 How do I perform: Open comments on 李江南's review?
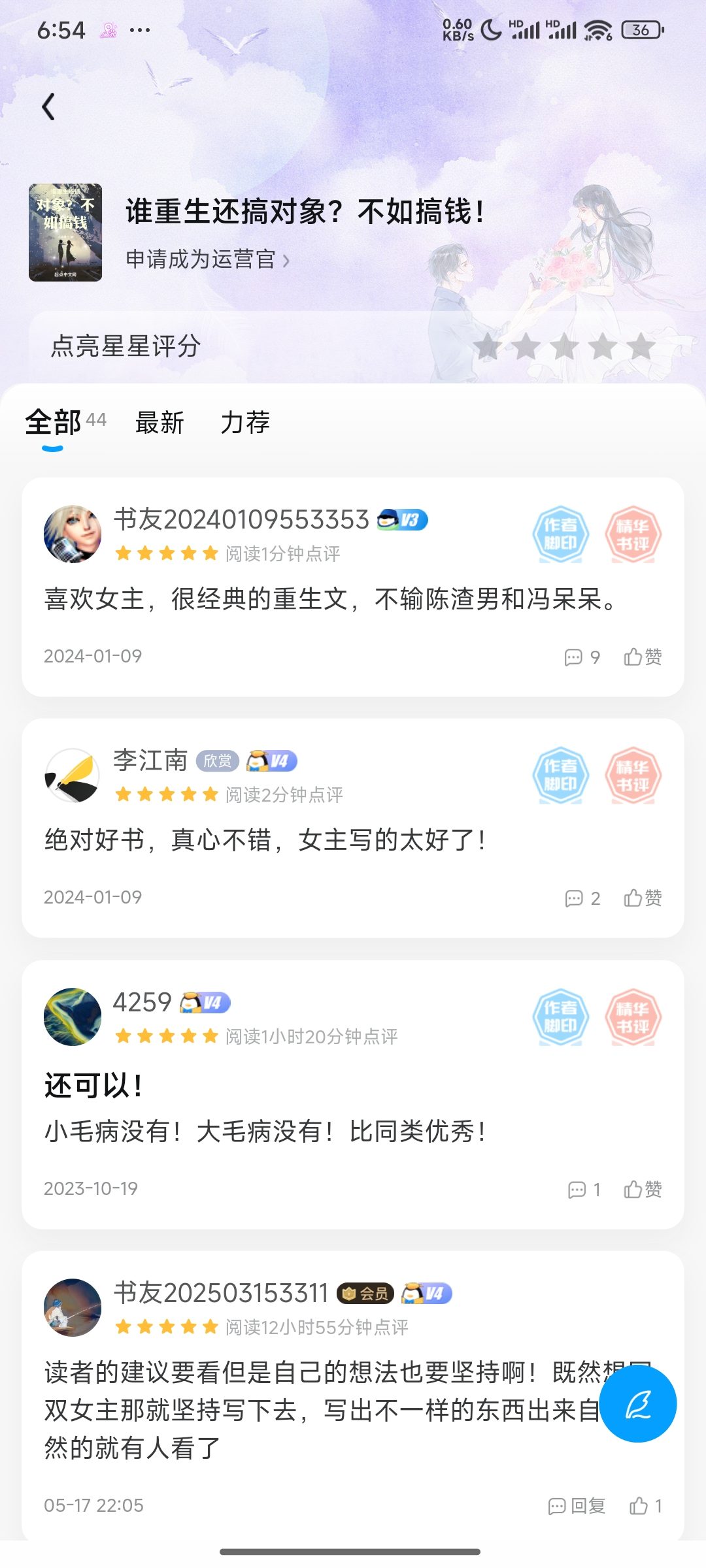(582, 898)
